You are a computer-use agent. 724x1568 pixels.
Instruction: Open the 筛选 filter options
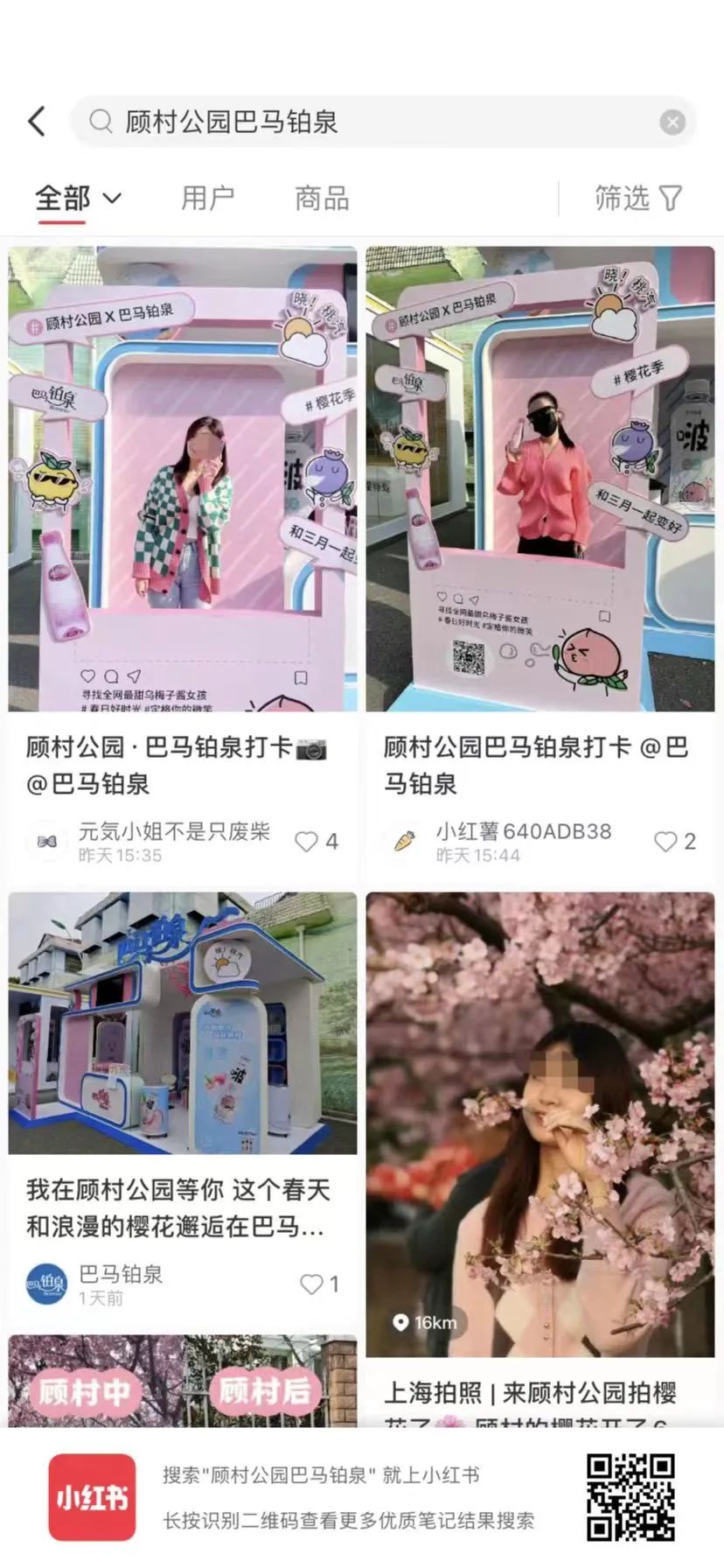(637, 199)
